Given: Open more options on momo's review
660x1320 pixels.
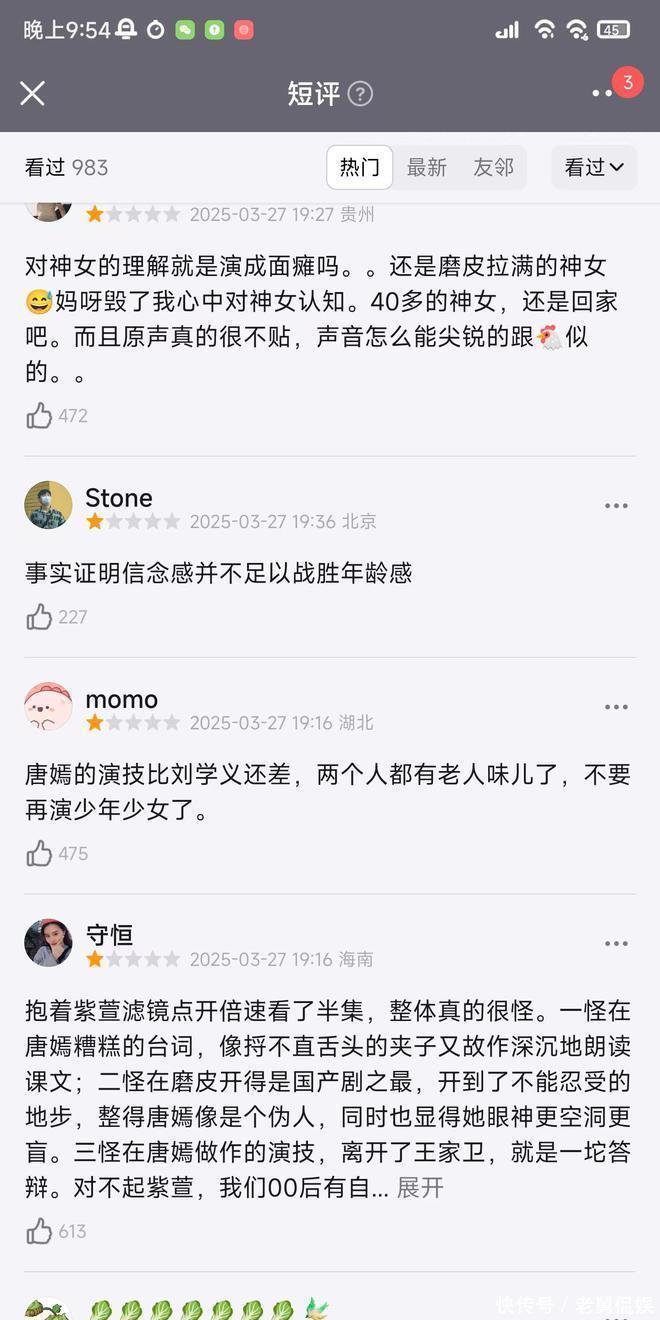Looking at the screenshot, I should [x=616, y=707].
